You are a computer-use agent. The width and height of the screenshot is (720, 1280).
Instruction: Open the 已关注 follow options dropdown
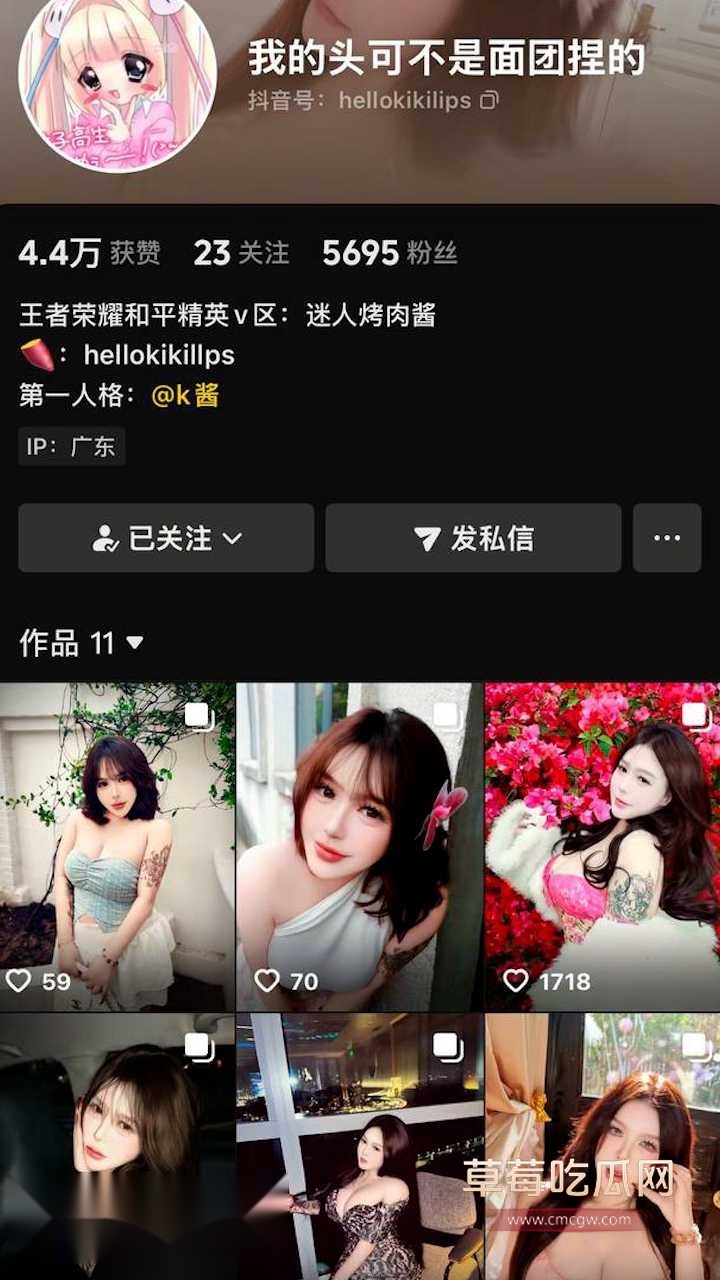pos(166,538)
